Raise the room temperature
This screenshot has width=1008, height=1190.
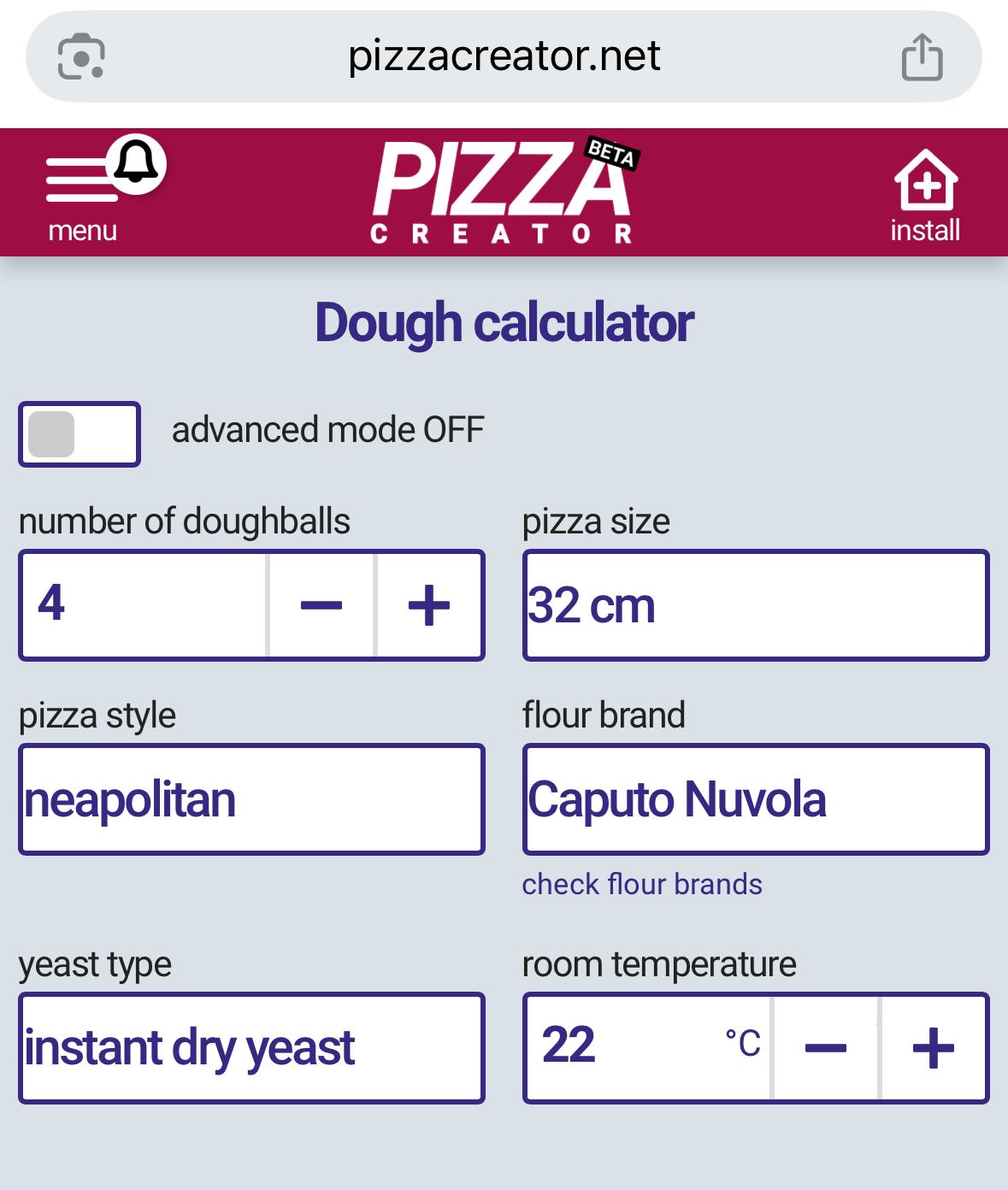tap(934, 1047)
